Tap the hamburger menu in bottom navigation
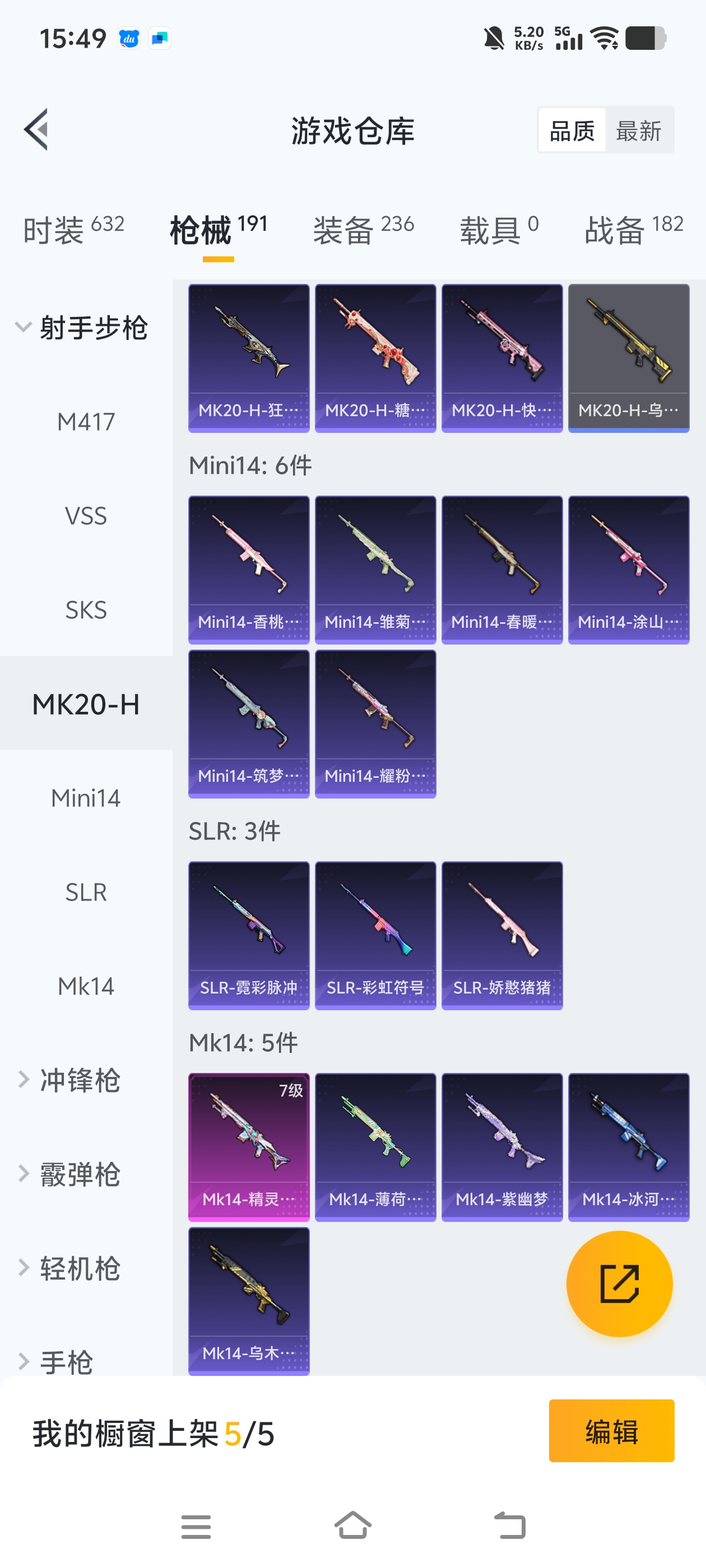This screenshot has width=706, height=1568. 196,1525
